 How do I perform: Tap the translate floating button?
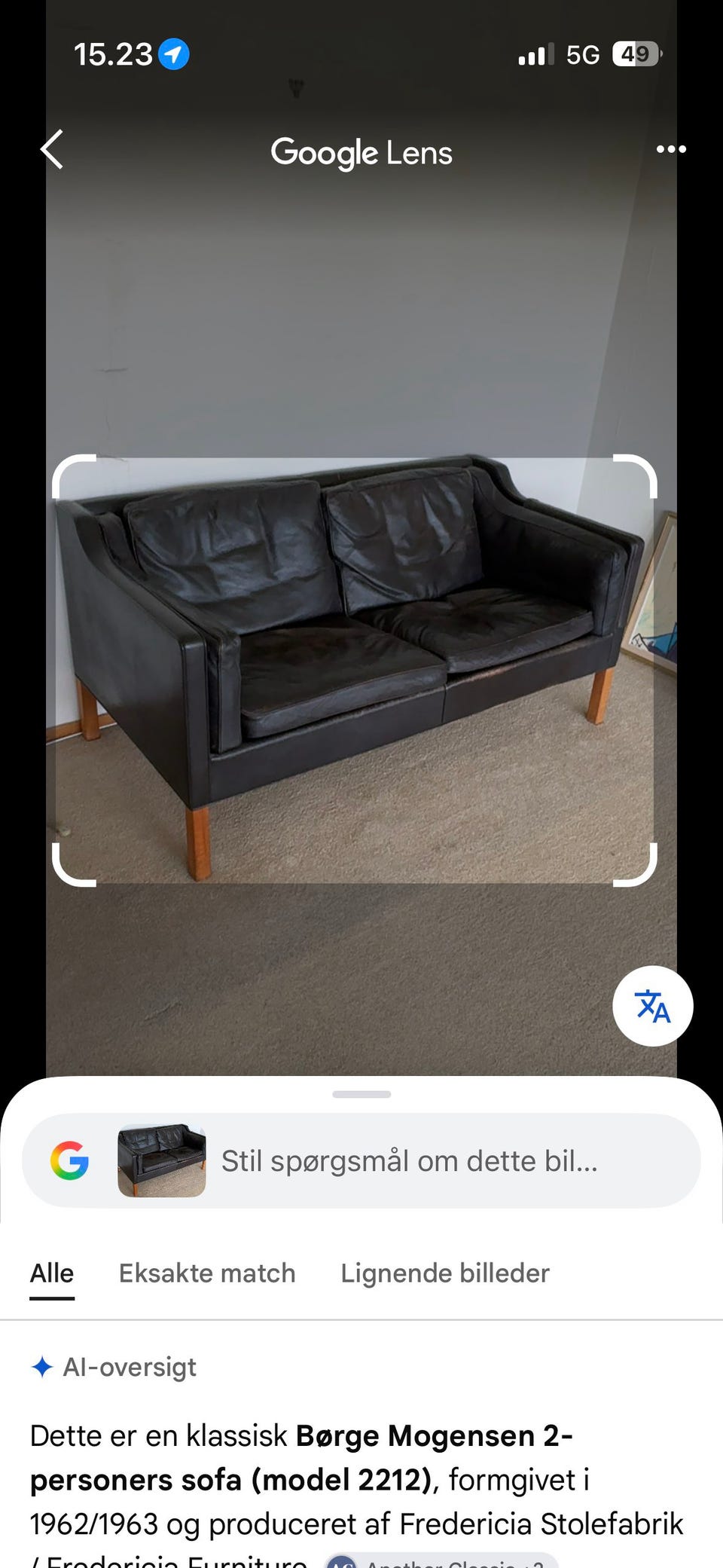652,1006
